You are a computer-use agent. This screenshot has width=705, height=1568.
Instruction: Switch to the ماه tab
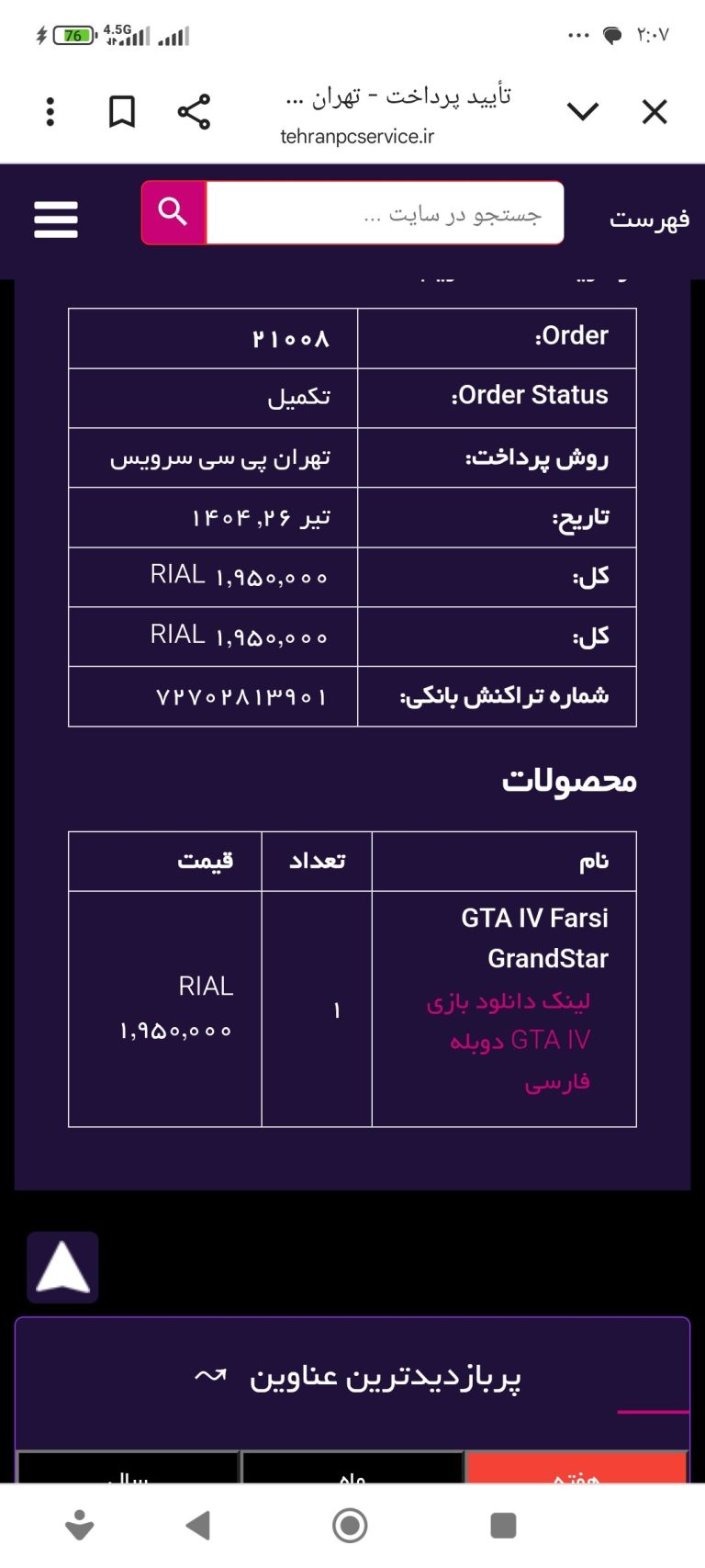(x=352, y=1470)
